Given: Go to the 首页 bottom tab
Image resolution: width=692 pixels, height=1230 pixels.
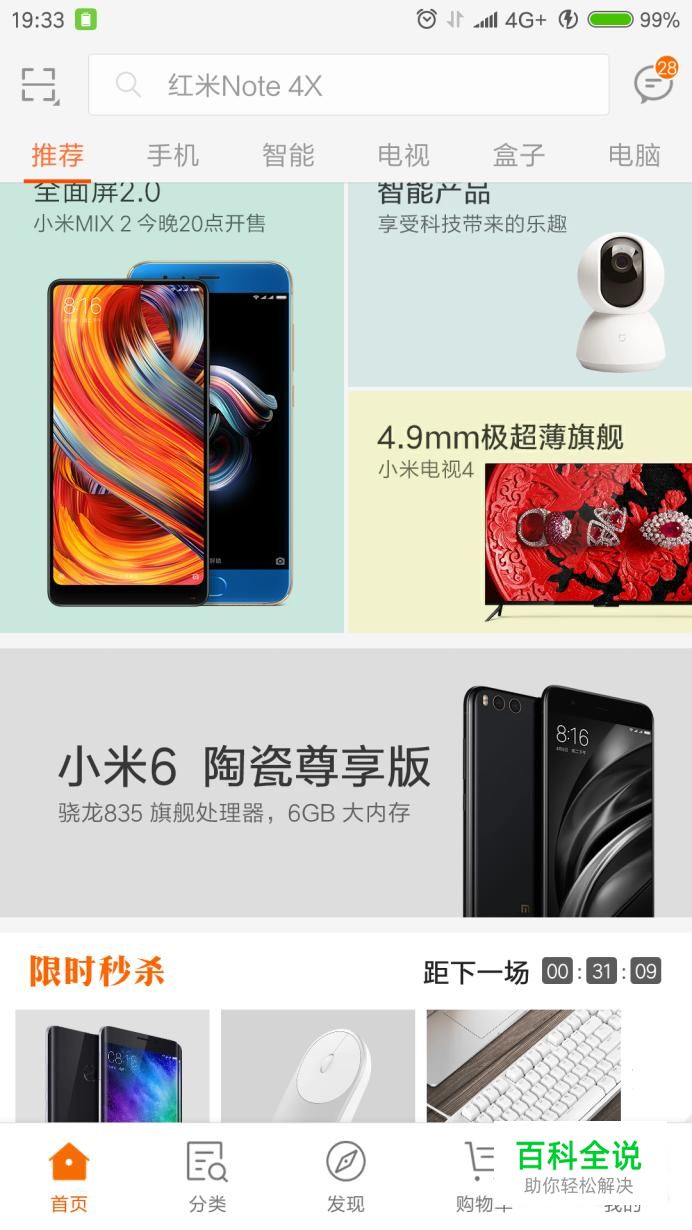Looking at the screenshot, I should pyautogui.click(x=69, y=1176).
